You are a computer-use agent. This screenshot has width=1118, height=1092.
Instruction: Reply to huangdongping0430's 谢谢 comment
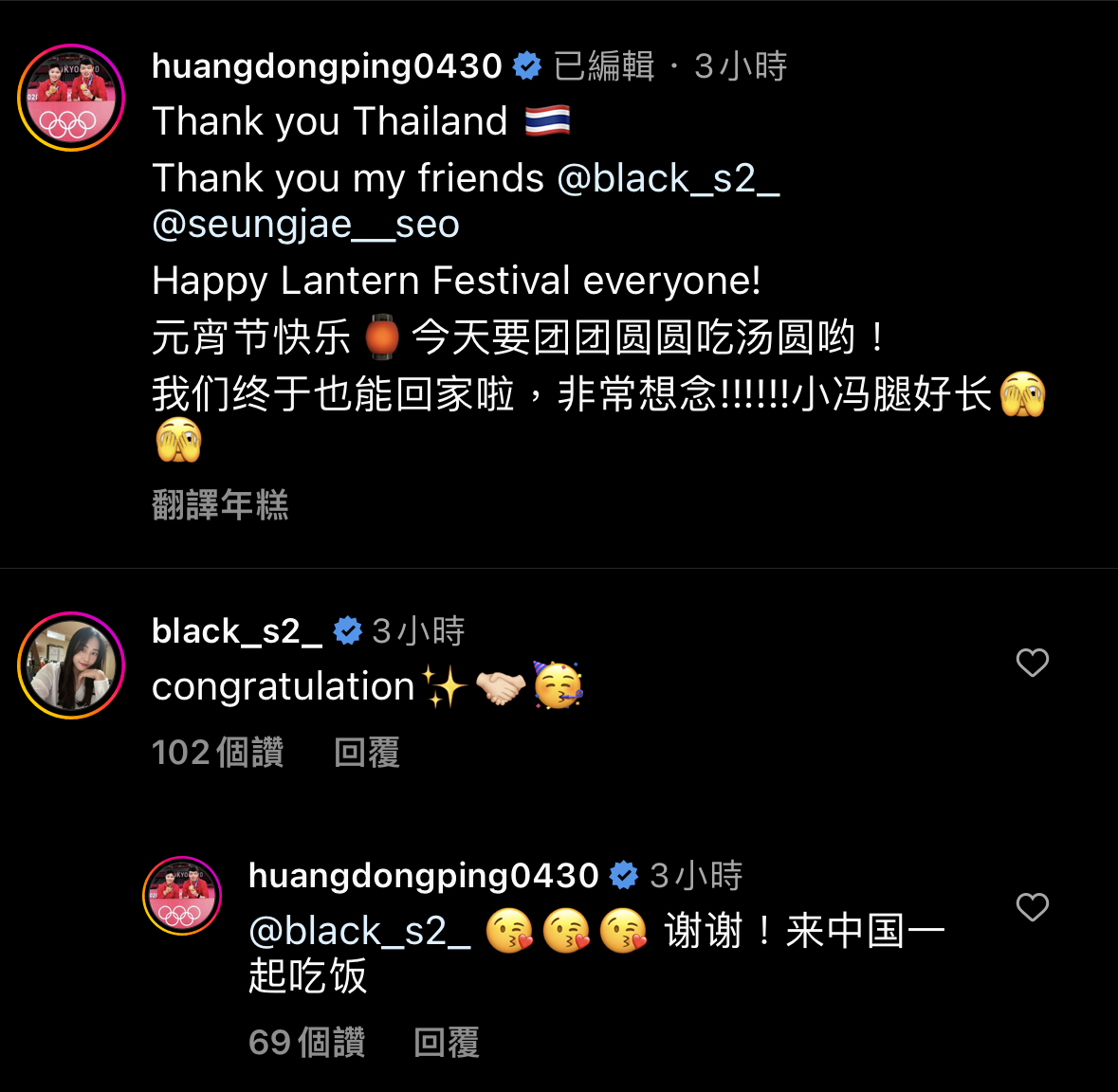[447, 1043]
